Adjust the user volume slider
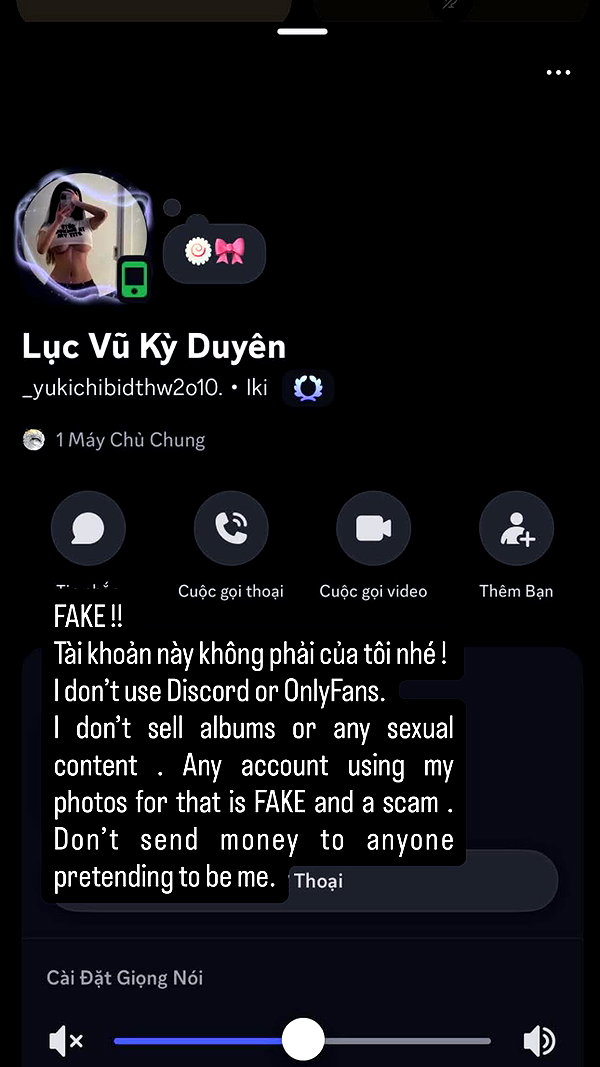This screenshot has height=1067, width=600. [303, 1040]
